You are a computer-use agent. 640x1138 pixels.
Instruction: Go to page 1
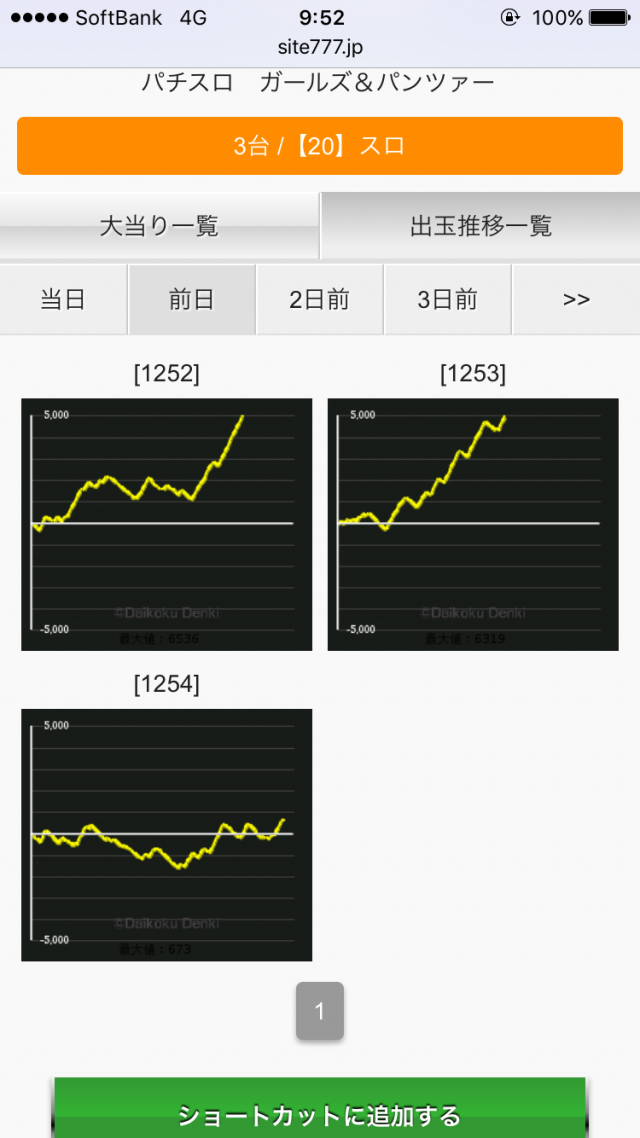[320, 1011]
